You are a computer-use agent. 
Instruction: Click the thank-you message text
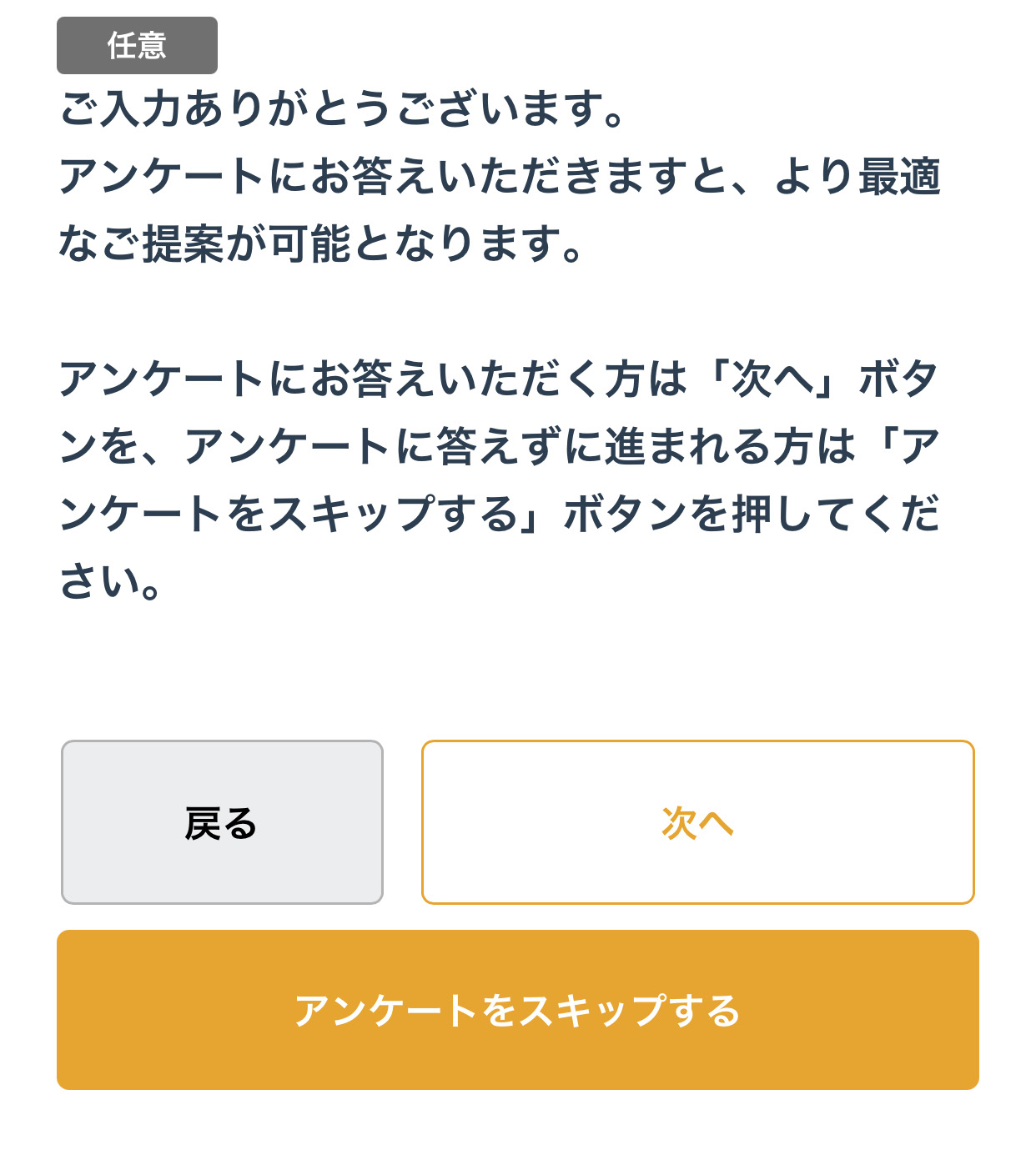click(500, 171)
